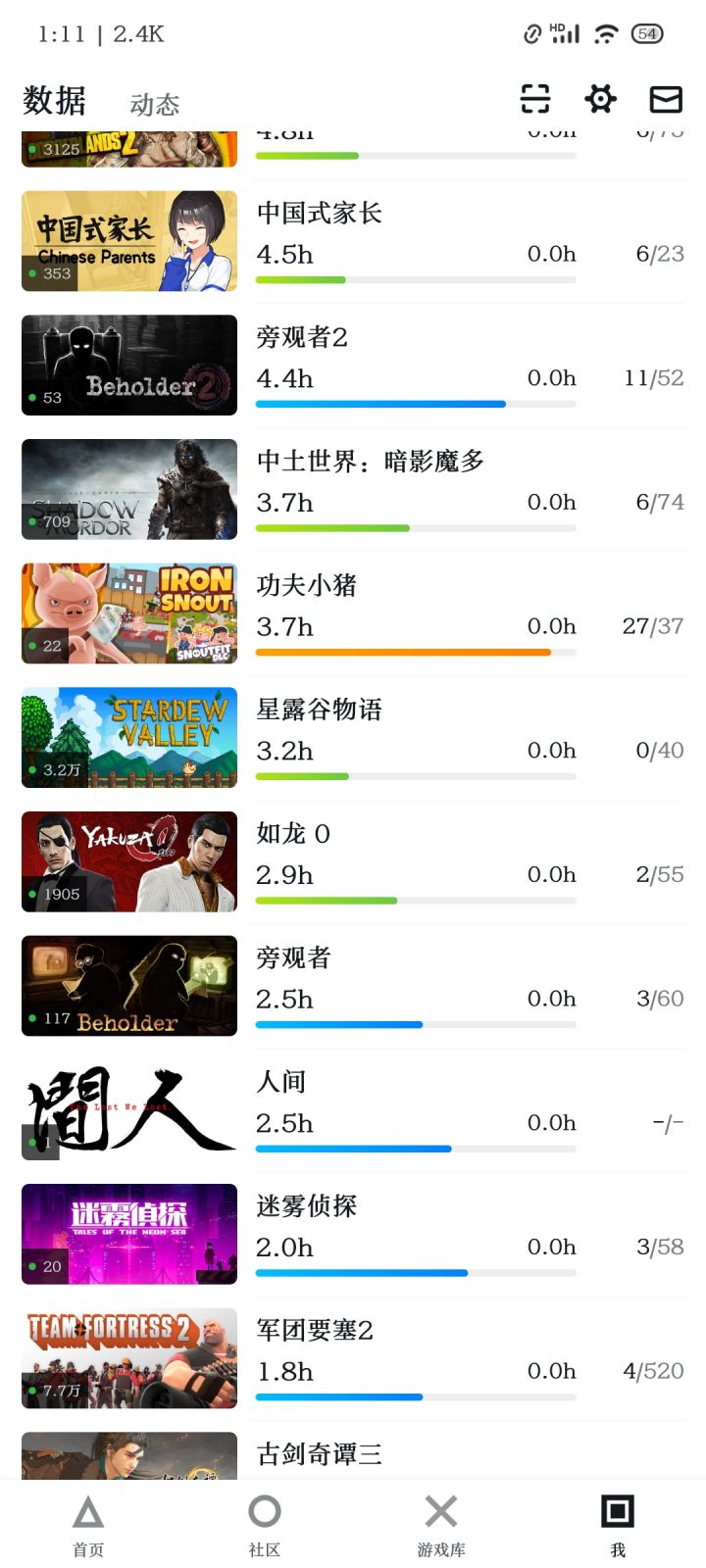This screenshot has height=1568, width=706.
Task: Select the 数据 tab
Action: [55, 100]
